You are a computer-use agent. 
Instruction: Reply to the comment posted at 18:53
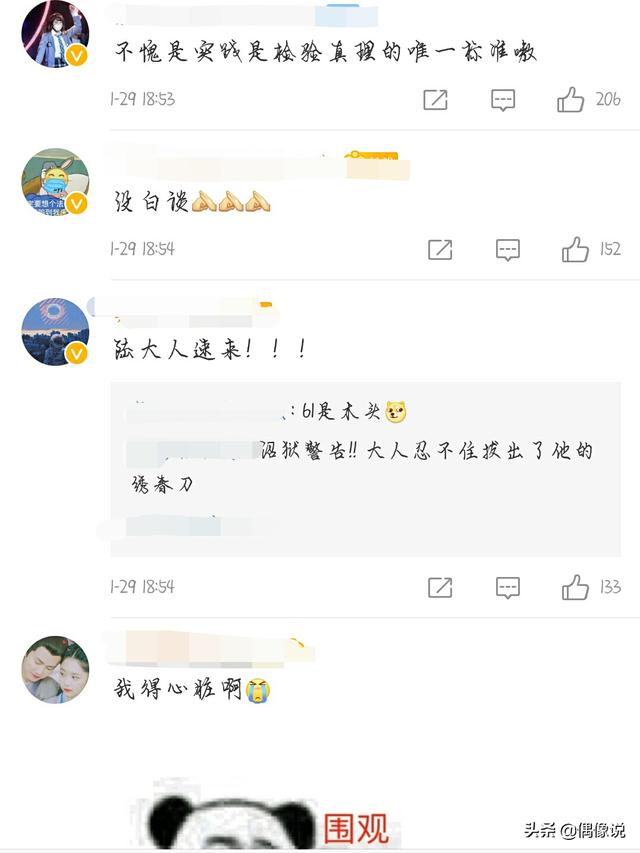tap(503, 99)
